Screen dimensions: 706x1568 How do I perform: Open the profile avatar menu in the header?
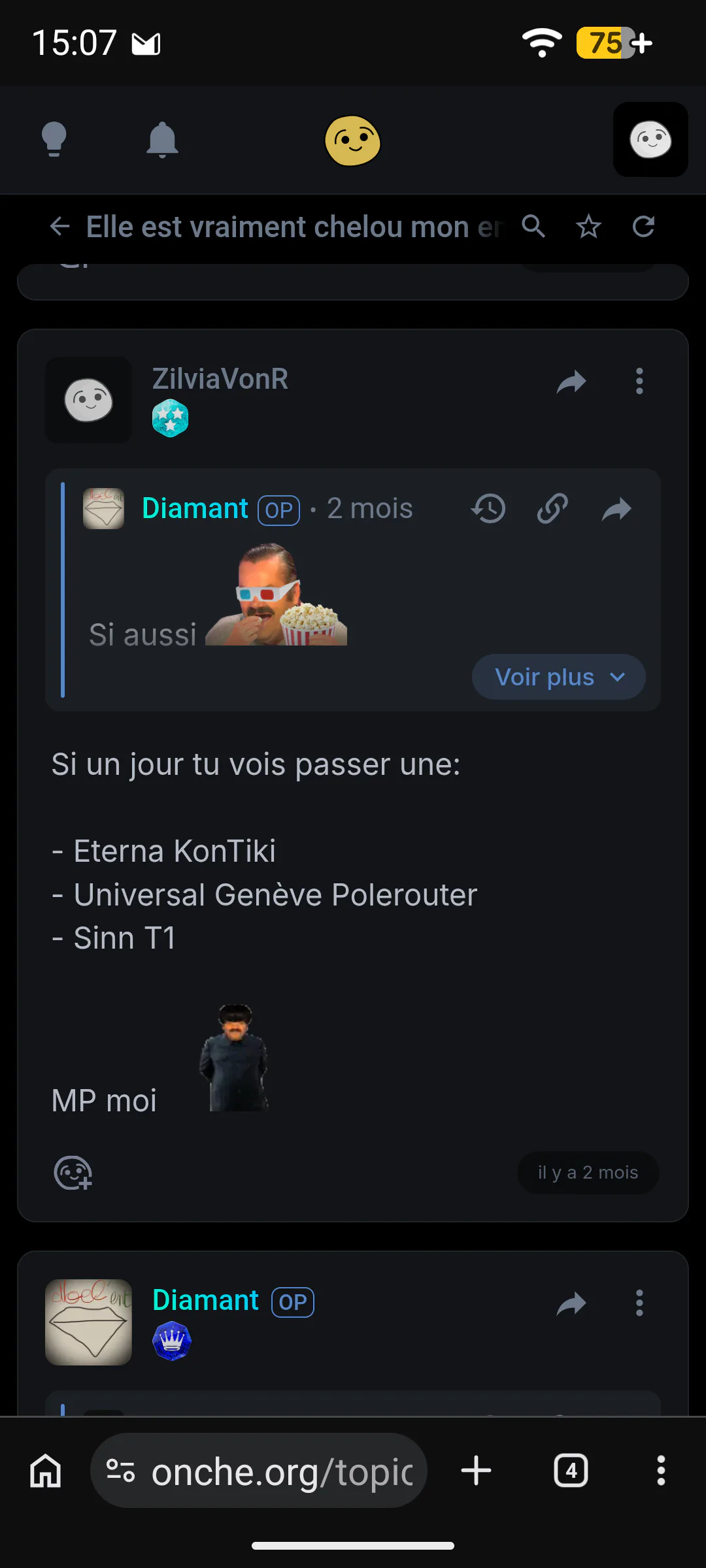(650, 139)
